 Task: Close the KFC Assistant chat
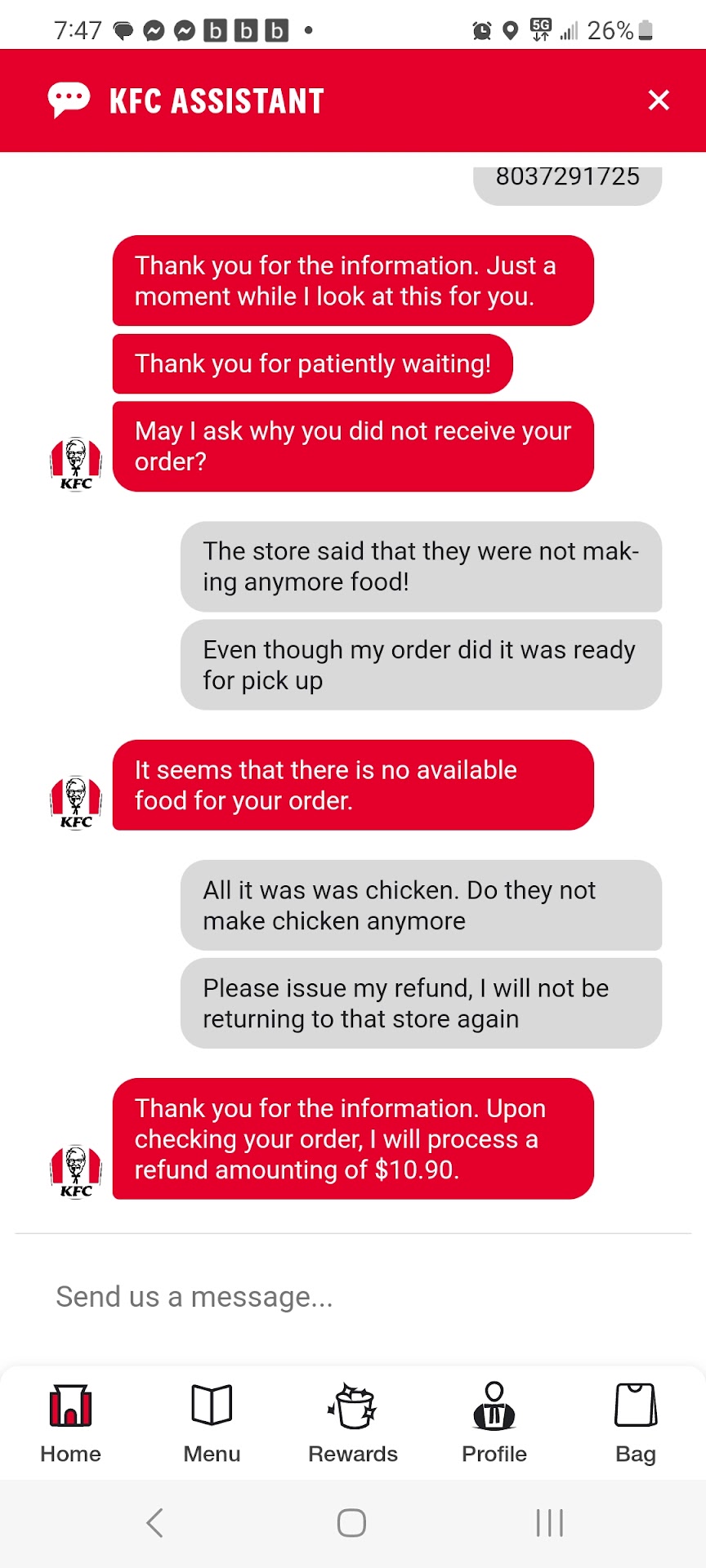click(x=658, y=100)
